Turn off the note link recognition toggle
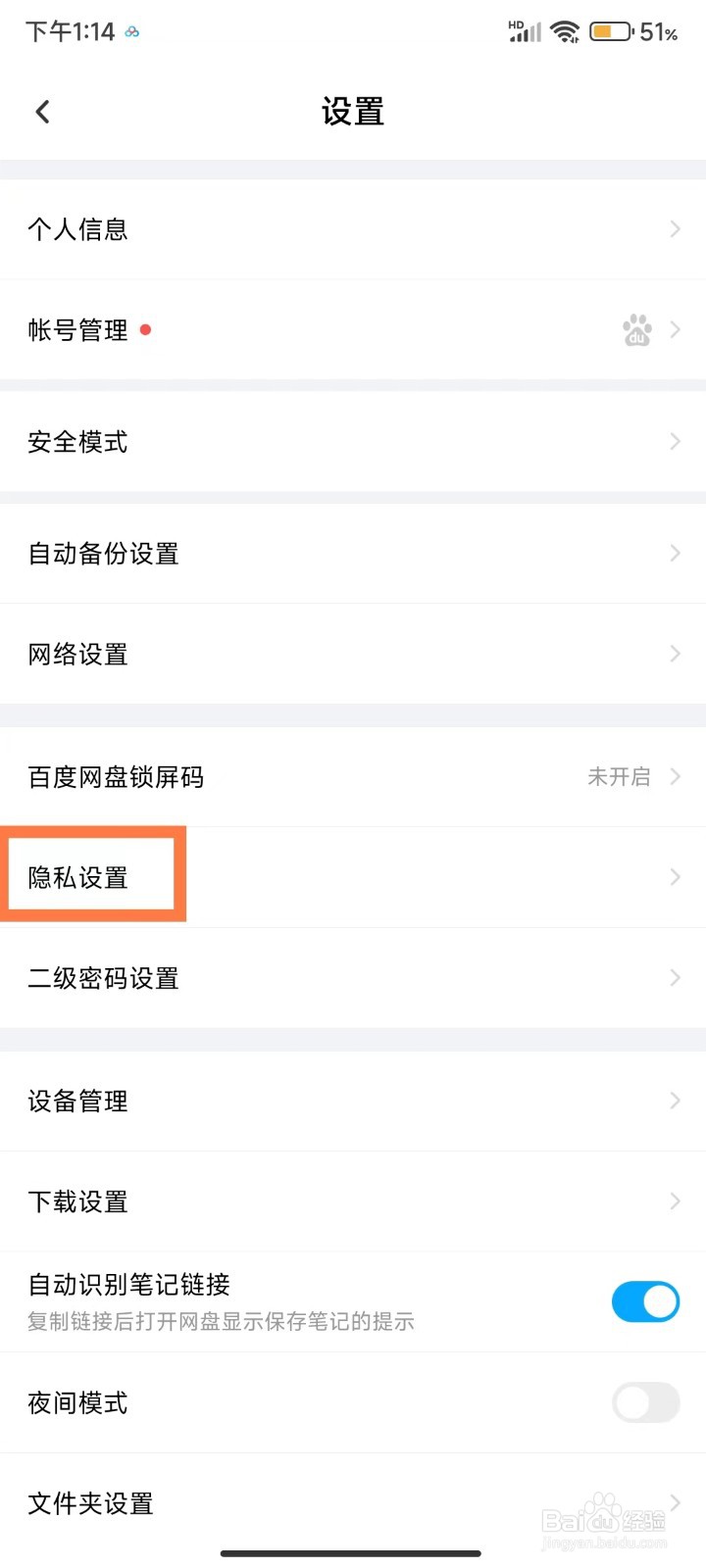 645,1301
